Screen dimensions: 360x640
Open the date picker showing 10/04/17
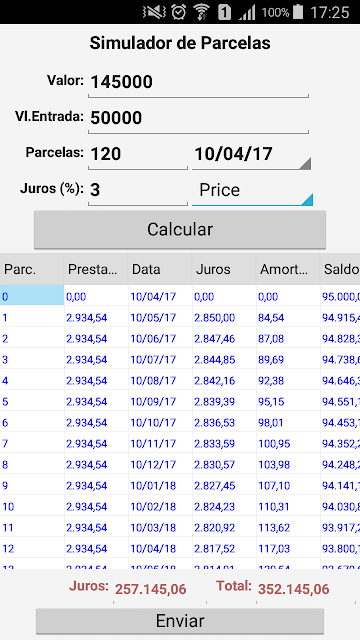click(251, 155)
